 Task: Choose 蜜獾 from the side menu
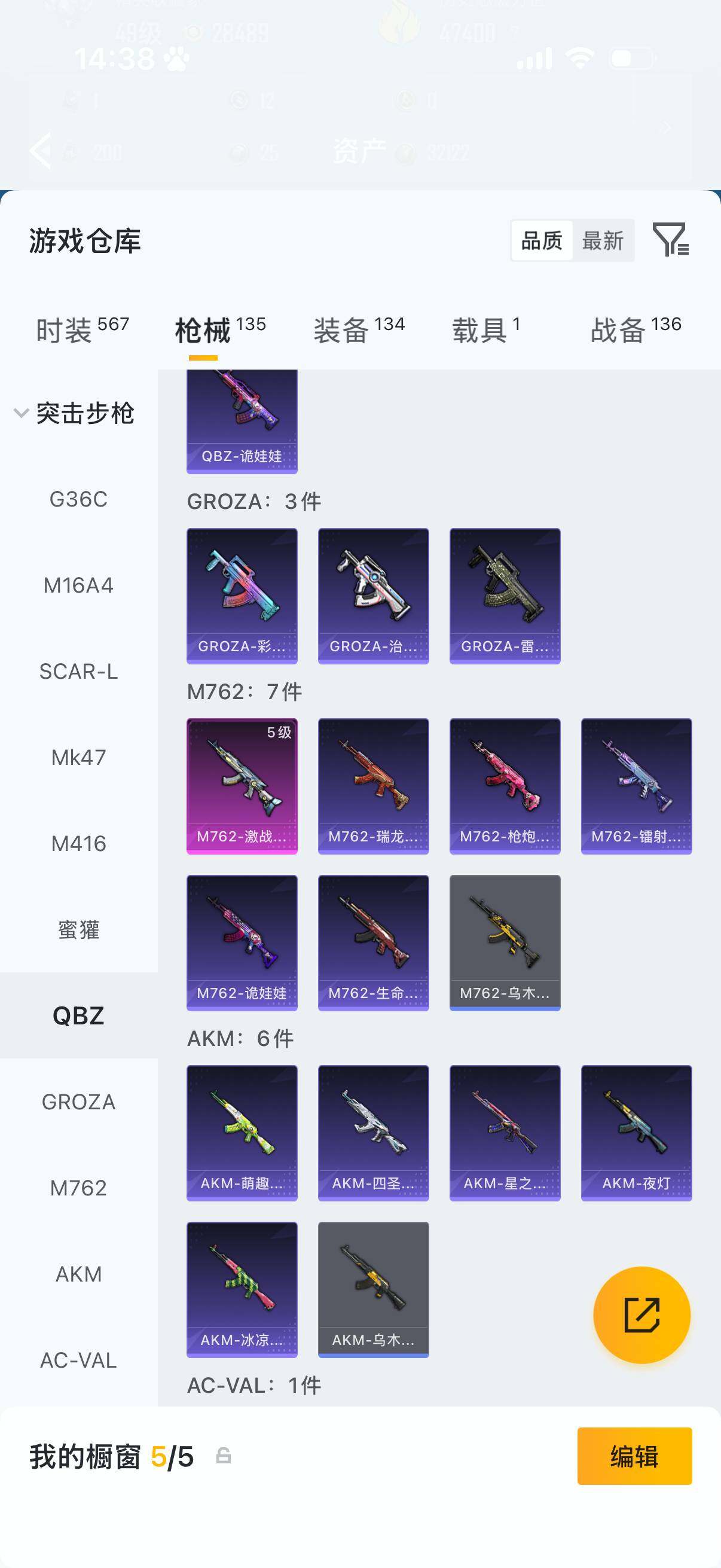point(78,930)
